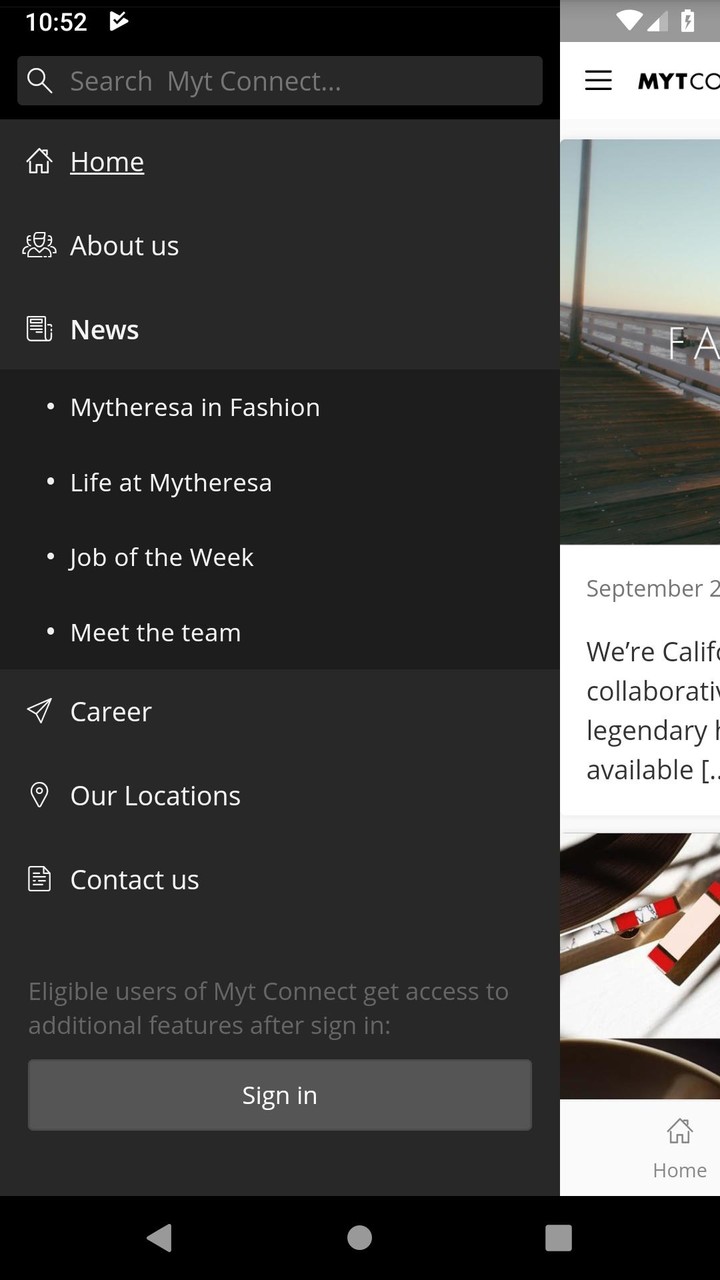Open the Meet the team page
Viewport: 720px width, 1280px height.
pos(155,632)
